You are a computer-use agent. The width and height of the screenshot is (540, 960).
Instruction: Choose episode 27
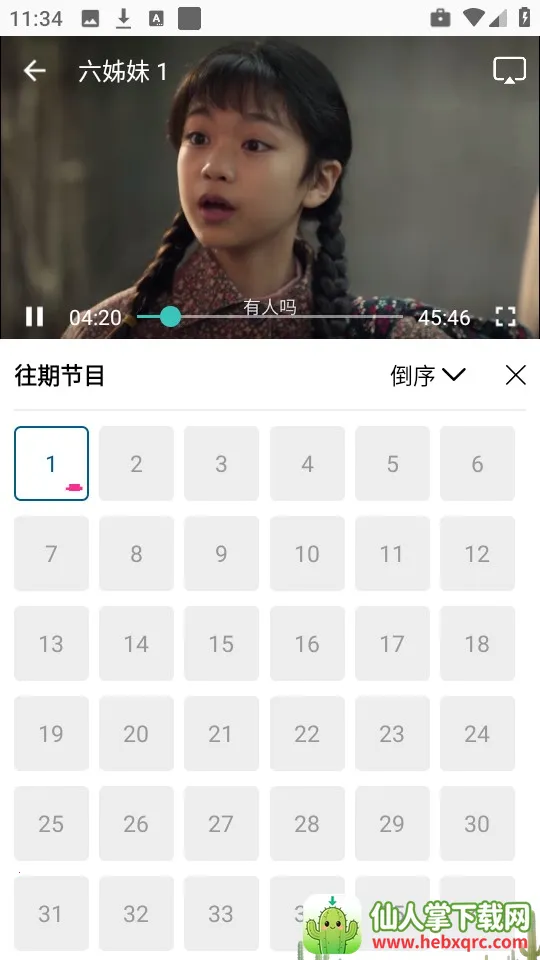tap(222, 823)
